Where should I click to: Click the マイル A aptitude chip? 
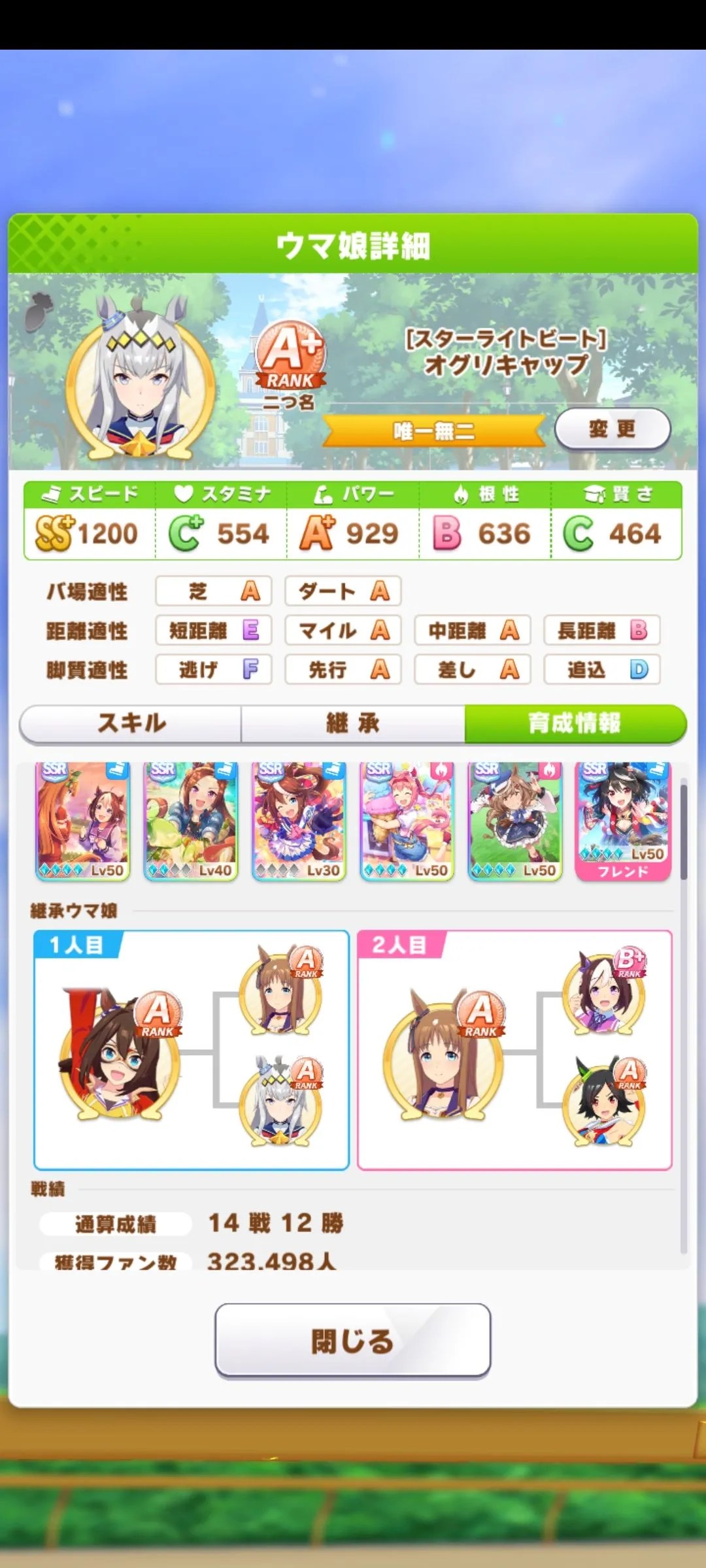tap(343, 630)
